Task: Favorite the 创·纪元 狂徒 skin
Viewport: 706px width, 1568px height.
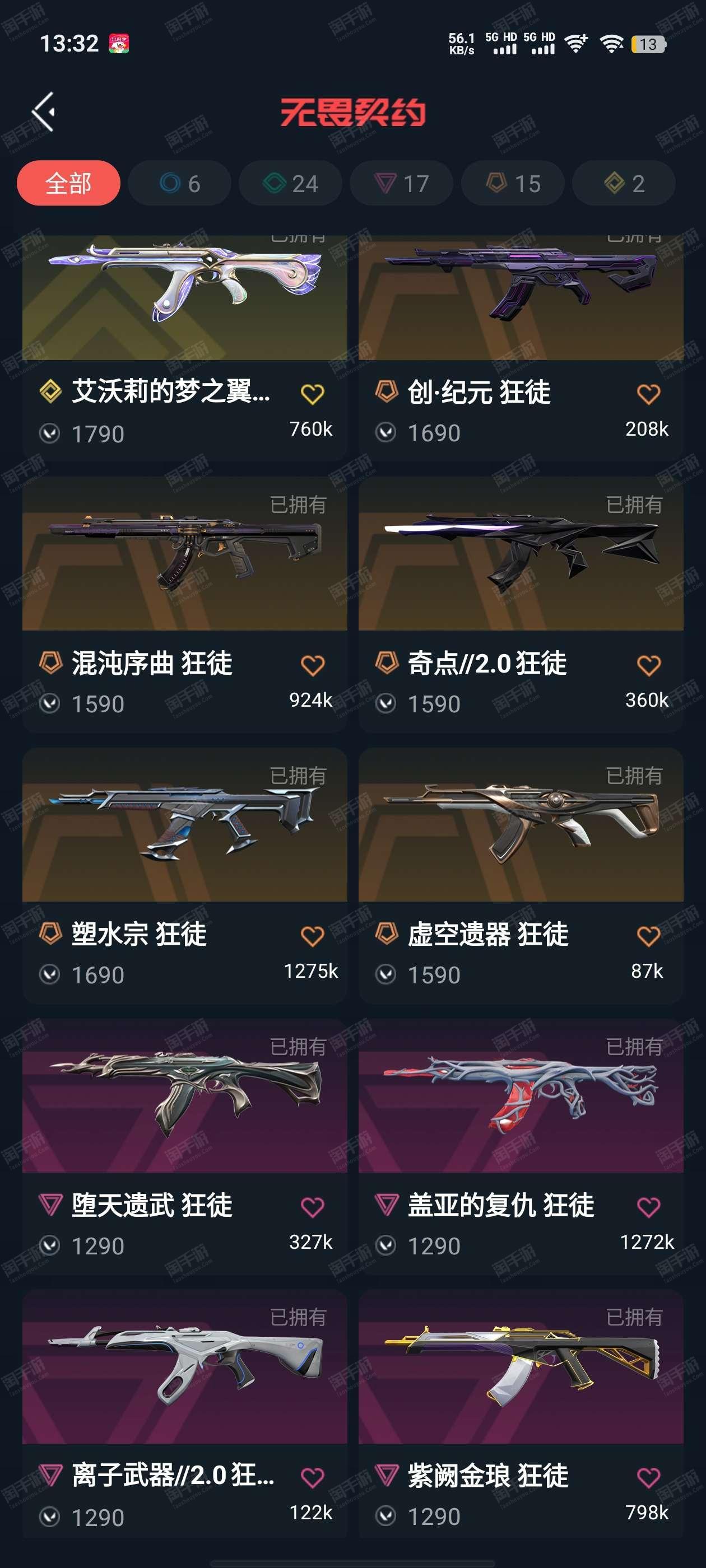Action: click(648, 394)
